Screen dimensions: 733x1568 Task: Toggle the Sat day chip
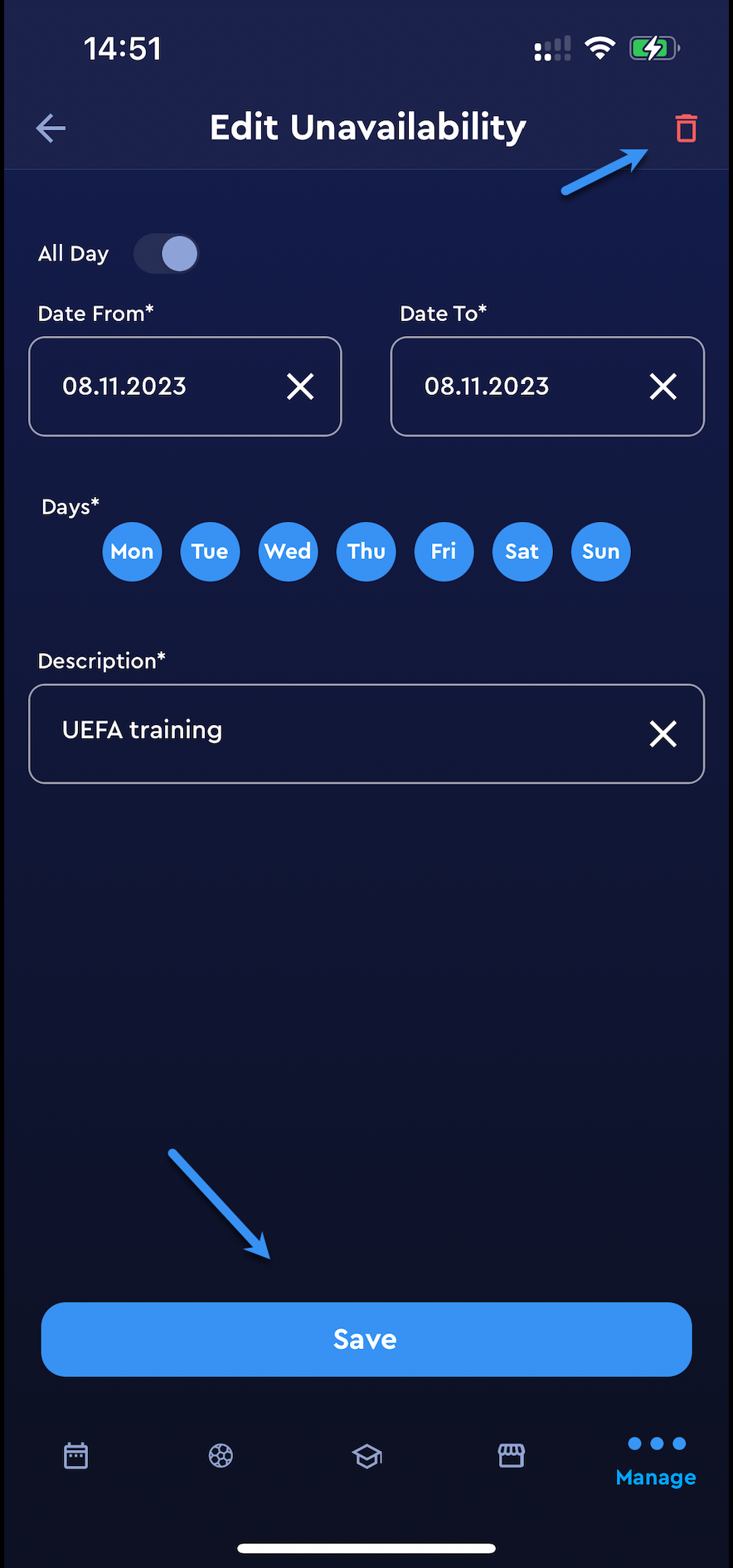[x=522, y=552]
